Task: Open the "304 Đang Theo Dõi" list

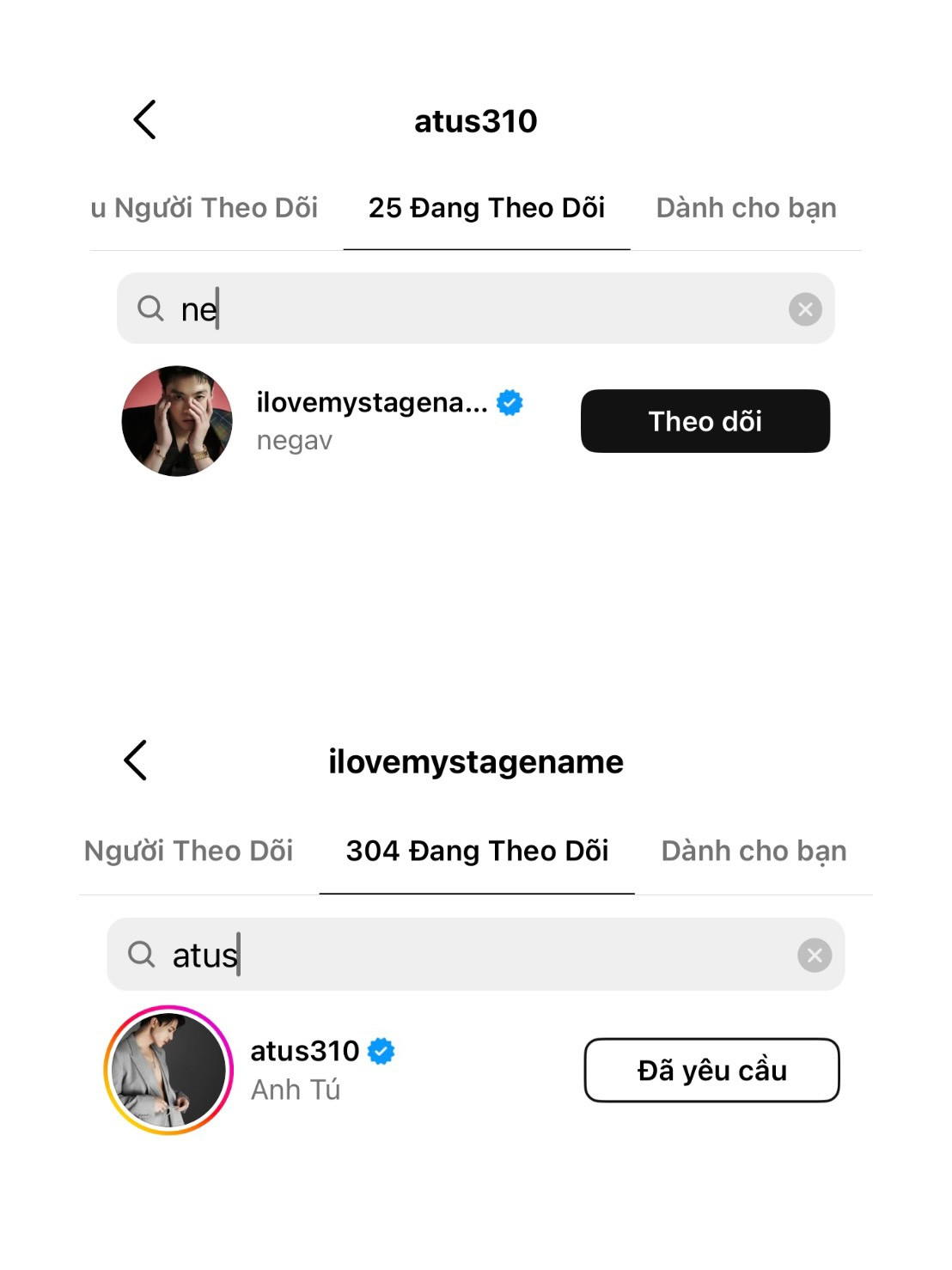Action: [x=478, y=851]
